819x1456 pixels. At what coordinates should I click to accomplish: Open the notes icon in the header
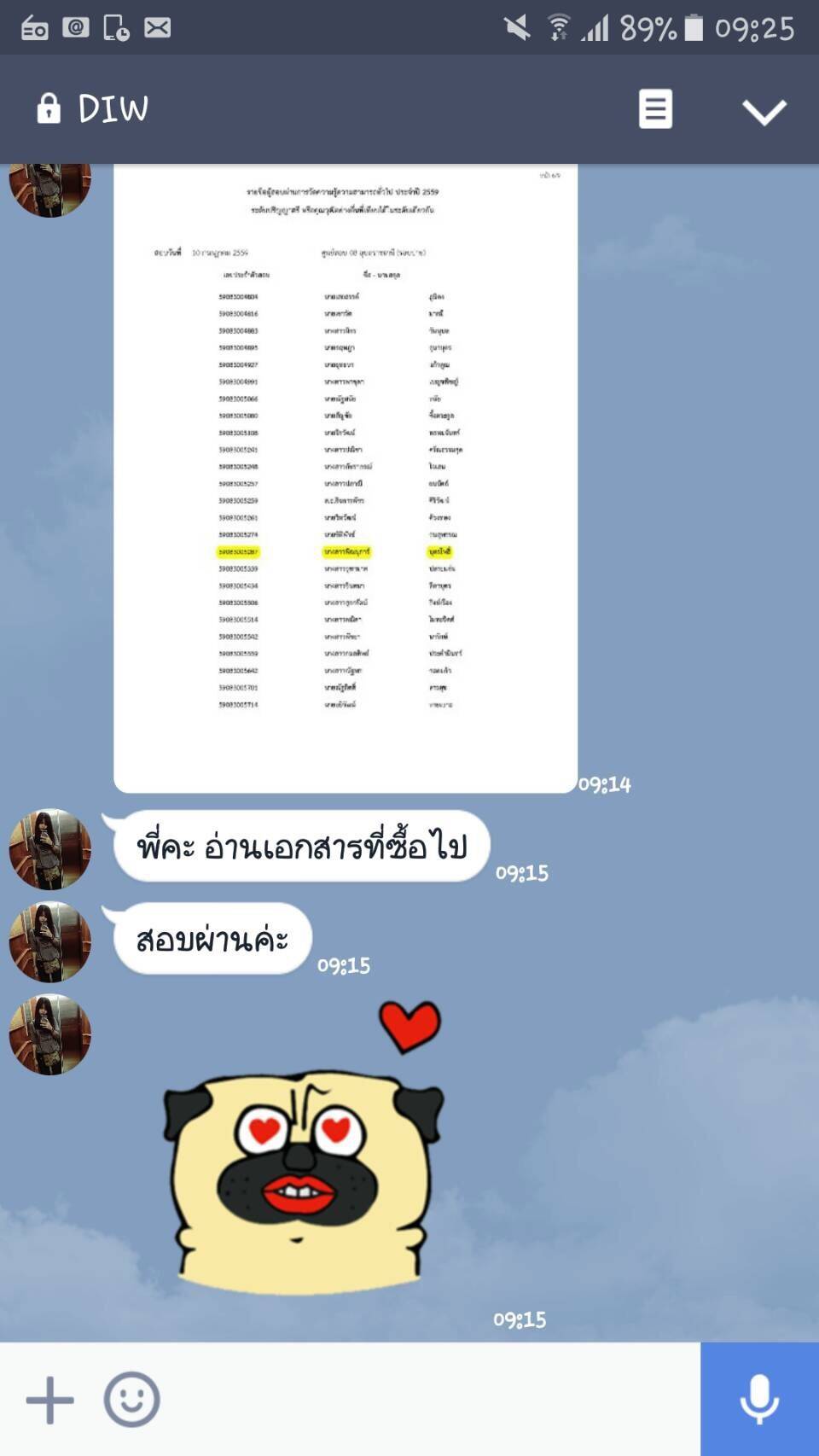pos(655,109)
